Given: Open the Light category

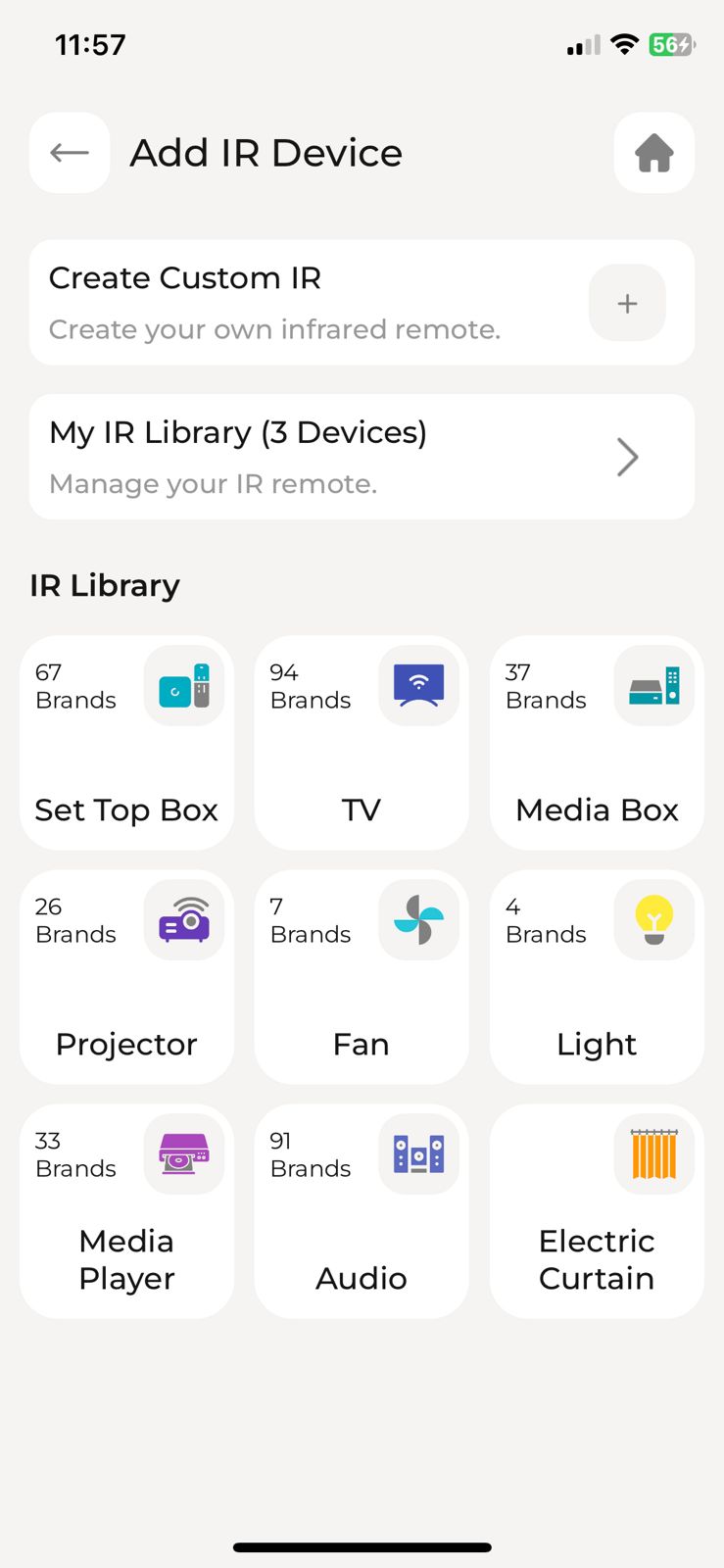Looking at the screenshot, I should 597,977.
